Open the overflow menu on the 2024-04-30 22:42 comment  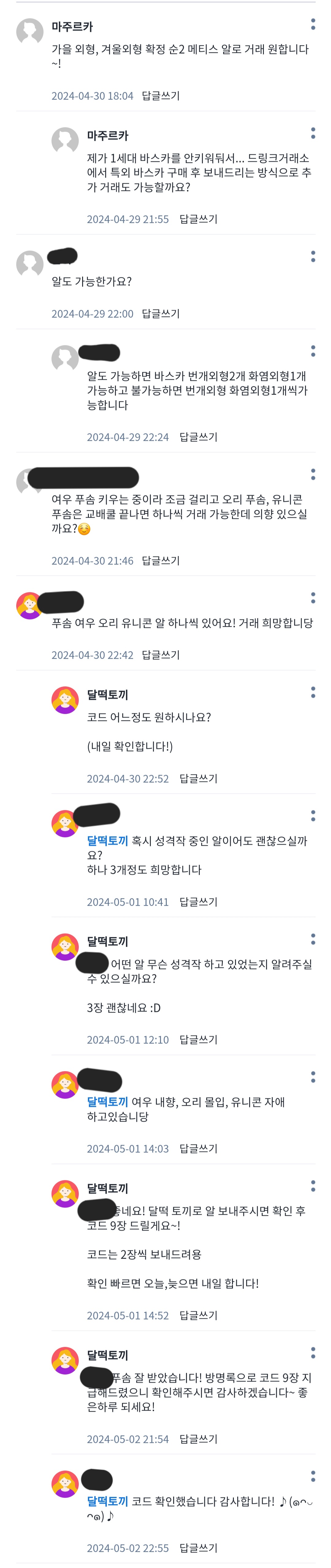313,598
